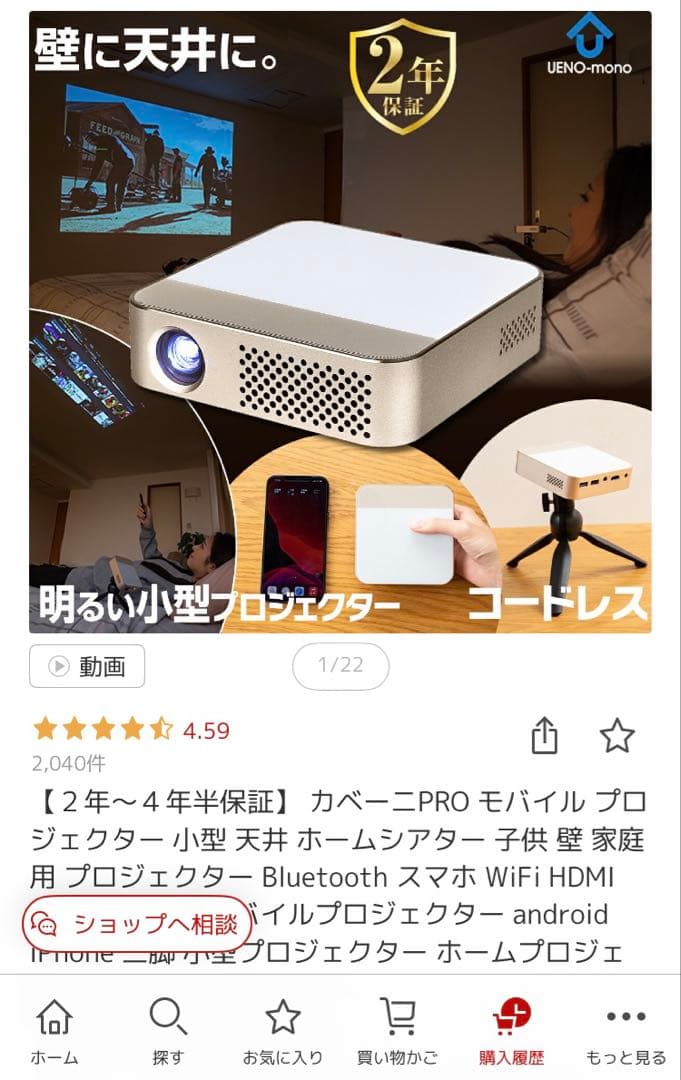Go to ホーム tab
Image resolution: width=681 pixels, height=1080 pixels.
[x=54, y=1032]
